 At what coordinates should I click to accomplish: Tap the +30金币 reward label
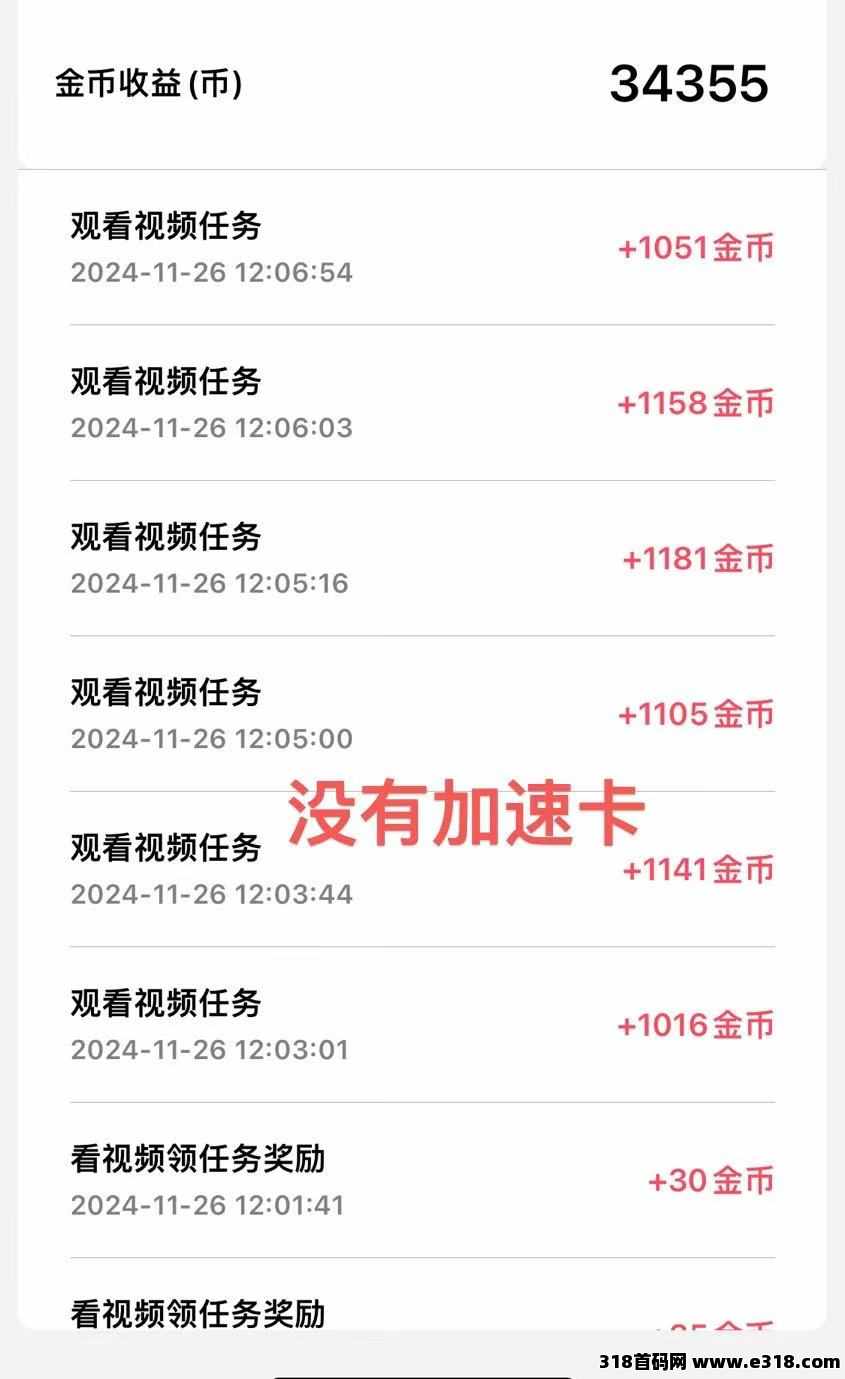(711, 1180)
